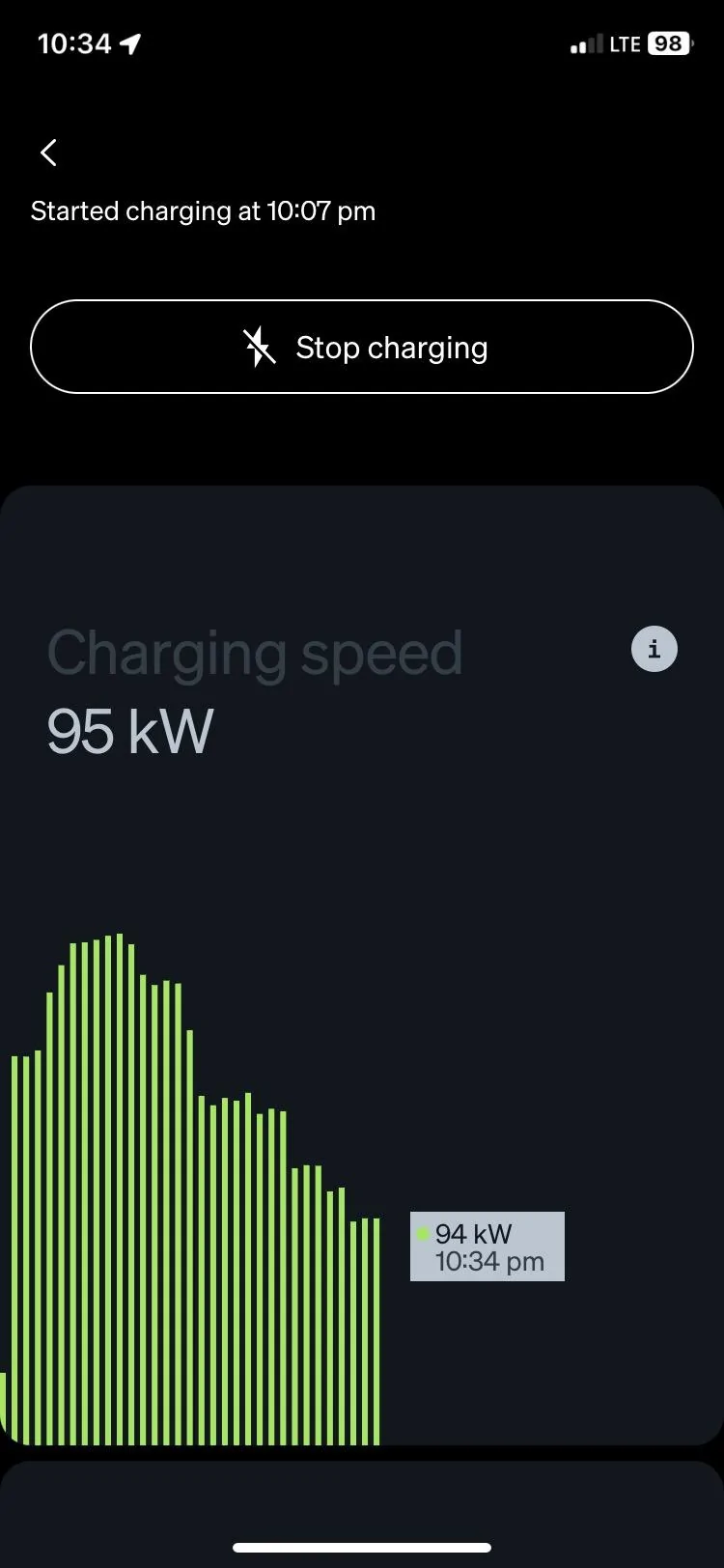Viewport: 724px width, 1568px height.
Task: Open the charging speed info icon
Action: point(654,649)
